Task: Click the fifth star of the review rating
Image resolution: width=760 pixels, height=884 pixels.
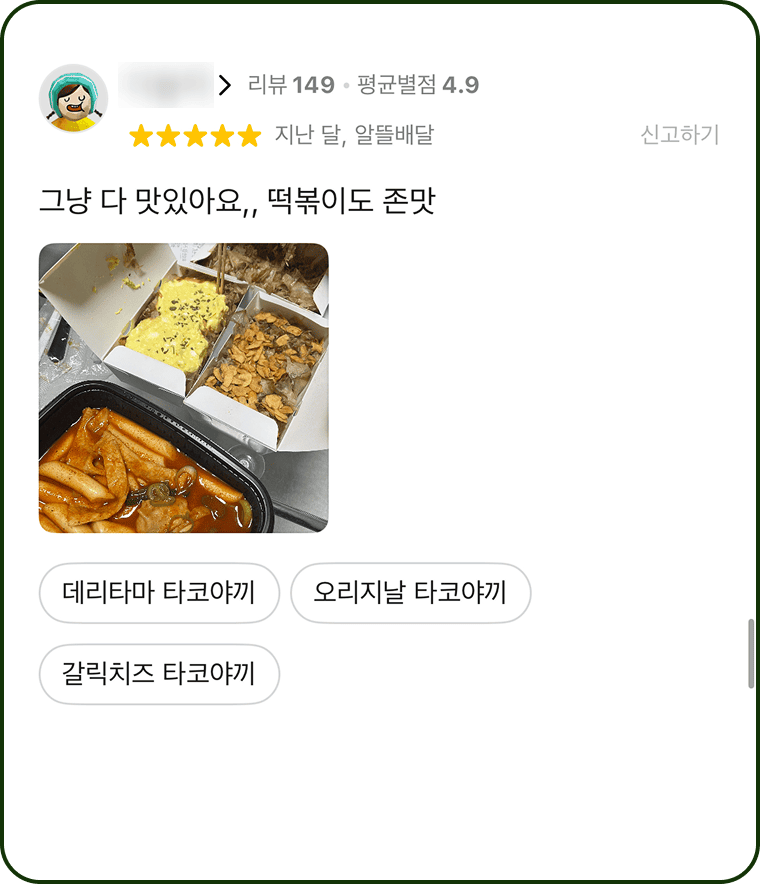Action: pos(250,136)
